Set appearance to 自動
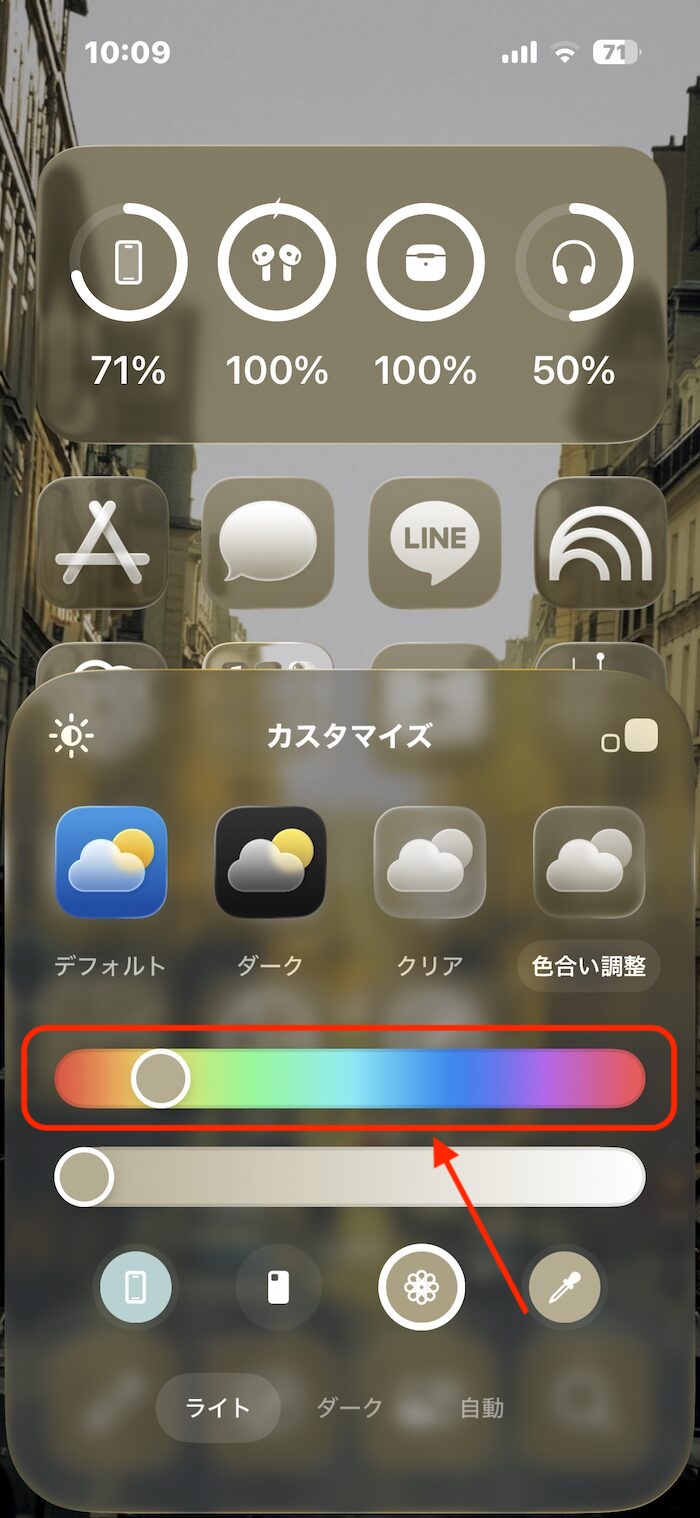The image size is (700, 1518). coord(482,1408)
